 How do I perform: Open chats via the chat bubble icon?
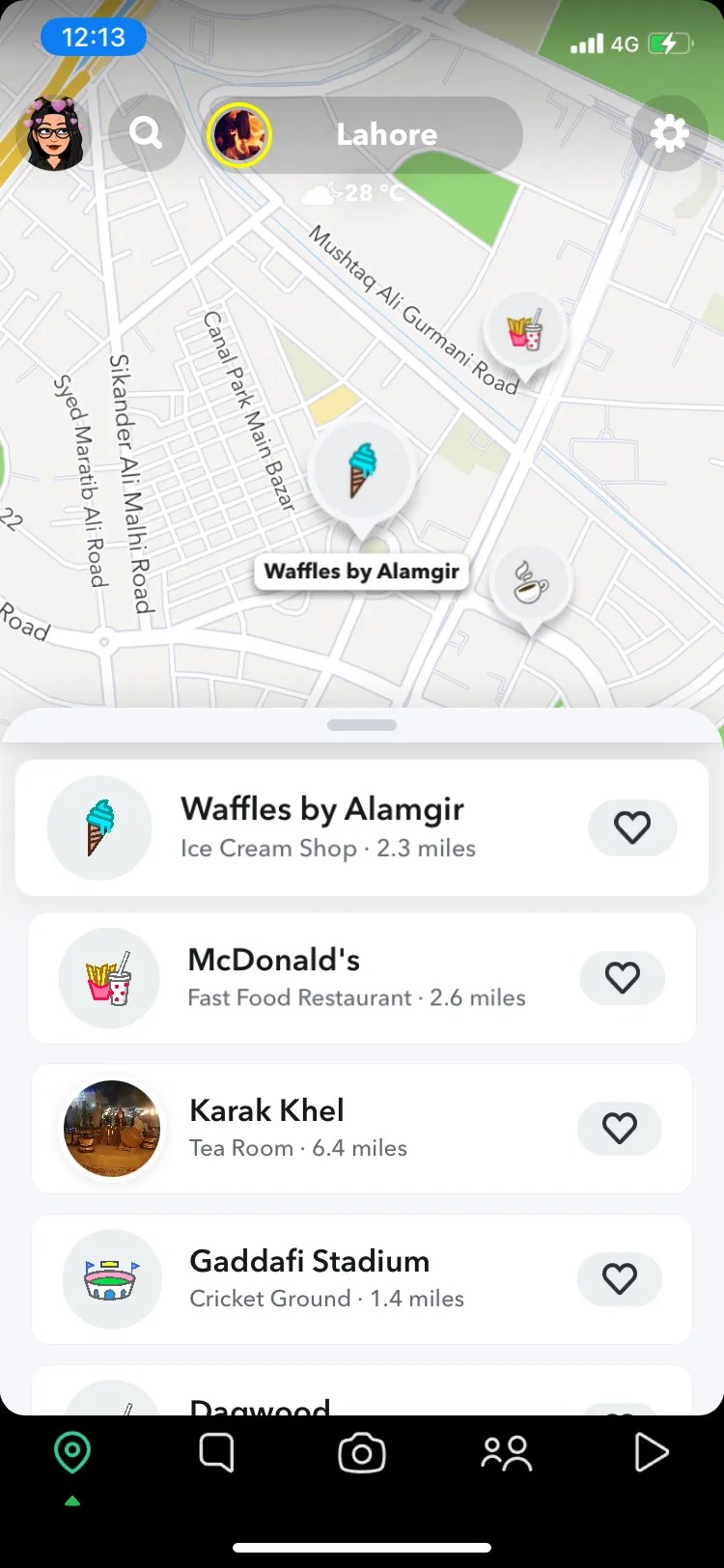(x=215, y=1450)
